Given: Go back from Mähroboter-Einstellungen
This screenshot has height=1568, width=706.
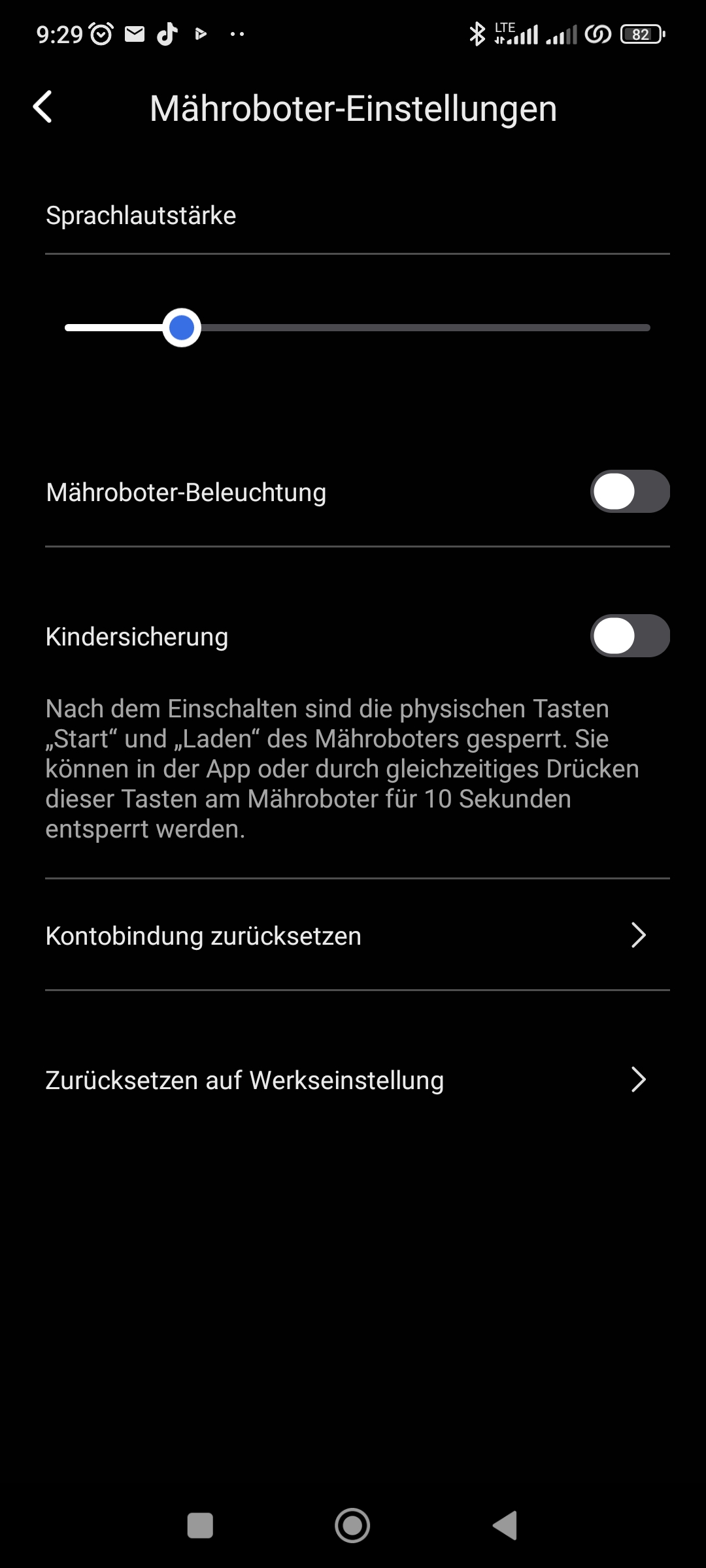Looking at the screenshot, I should click(43, 107).
